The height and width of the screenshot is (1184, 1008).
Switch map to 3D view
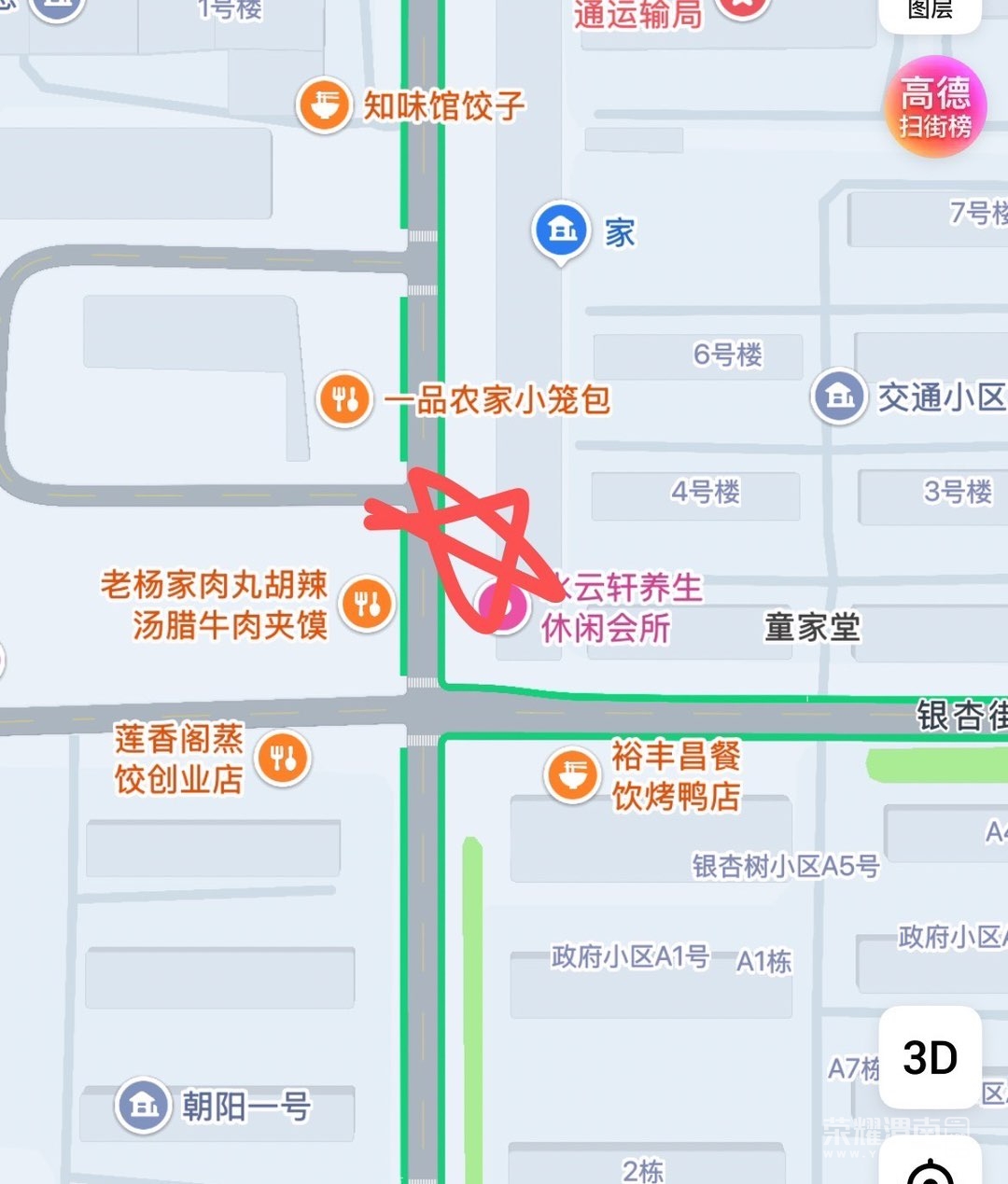(930, 1057)
